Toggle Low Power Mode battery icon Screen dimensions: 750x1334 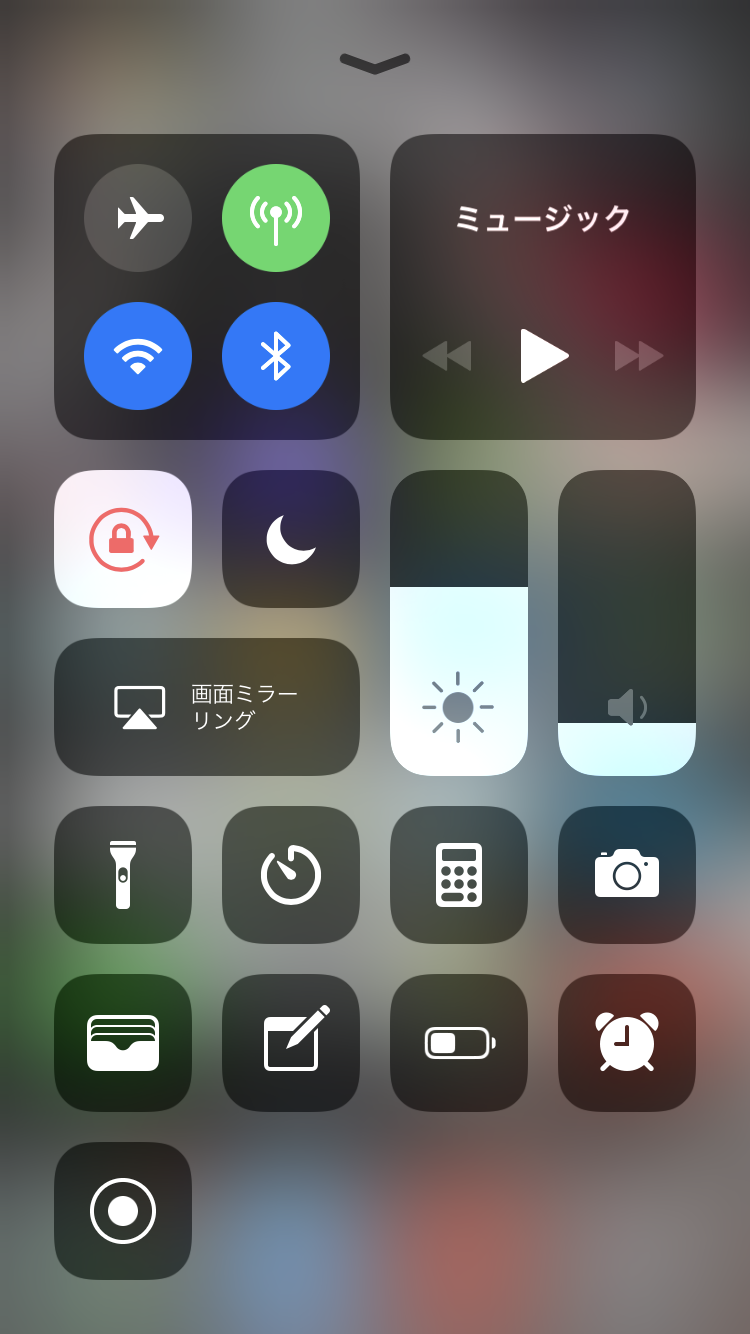click(459, 1043)
